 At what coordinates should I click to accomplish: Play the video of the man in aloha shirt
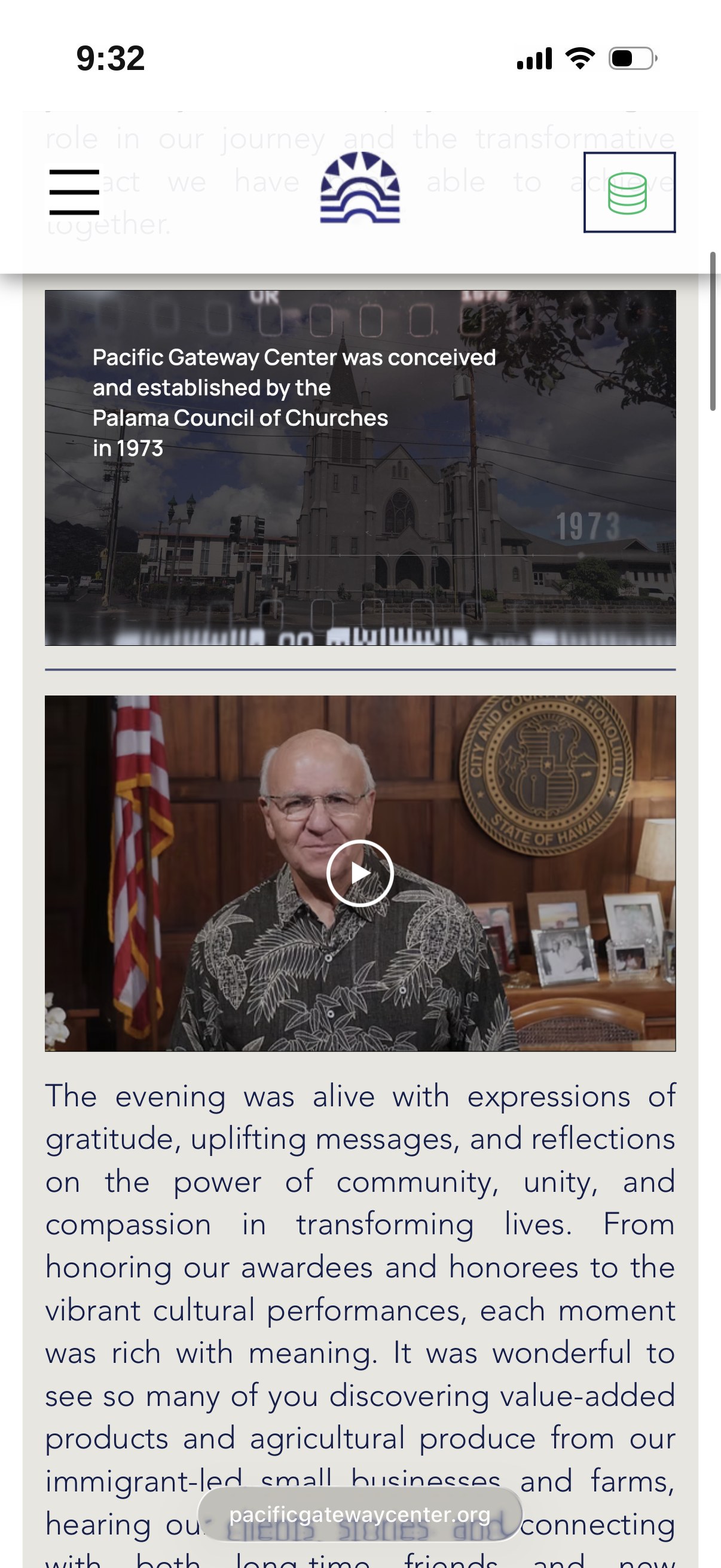tap(360, 873)
